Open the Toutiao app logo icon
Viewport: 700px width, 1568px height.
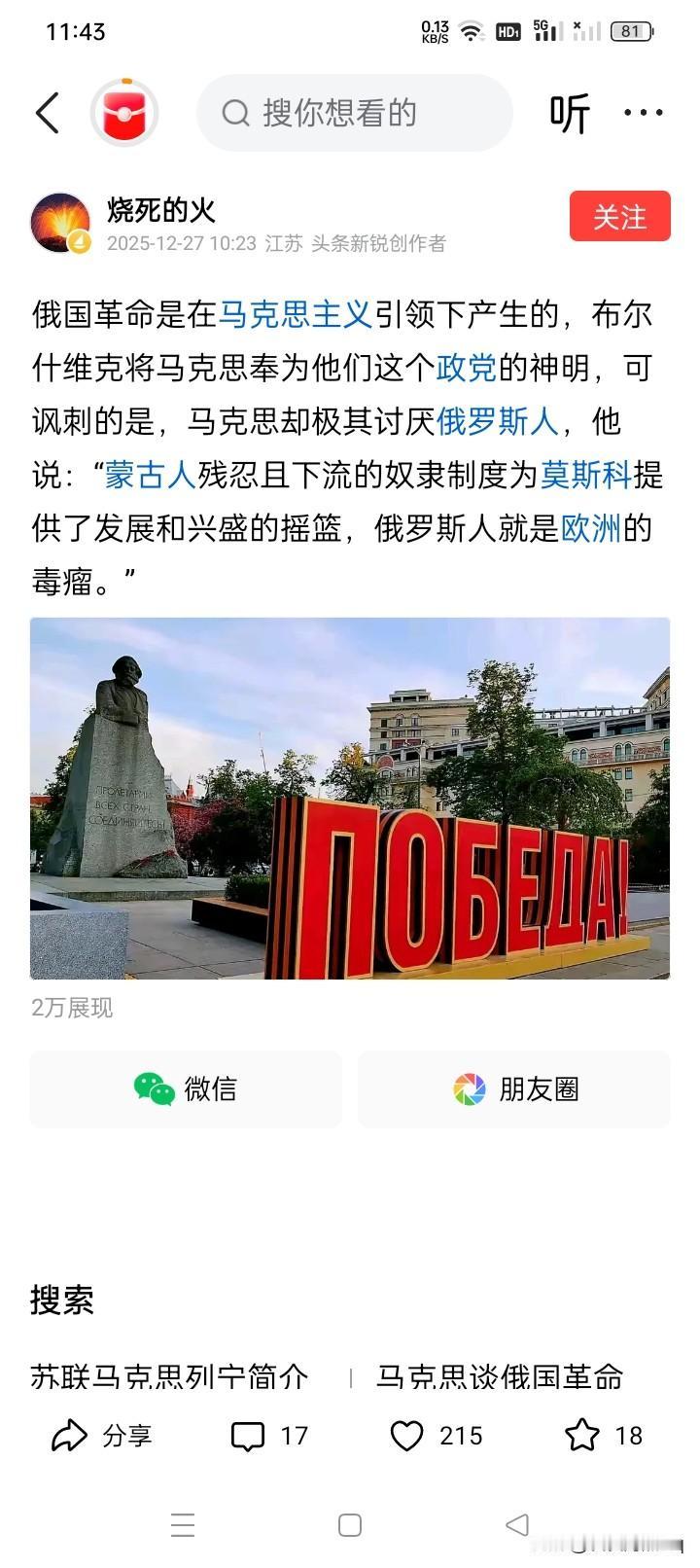pyautogui.click(x=124, y=113)
